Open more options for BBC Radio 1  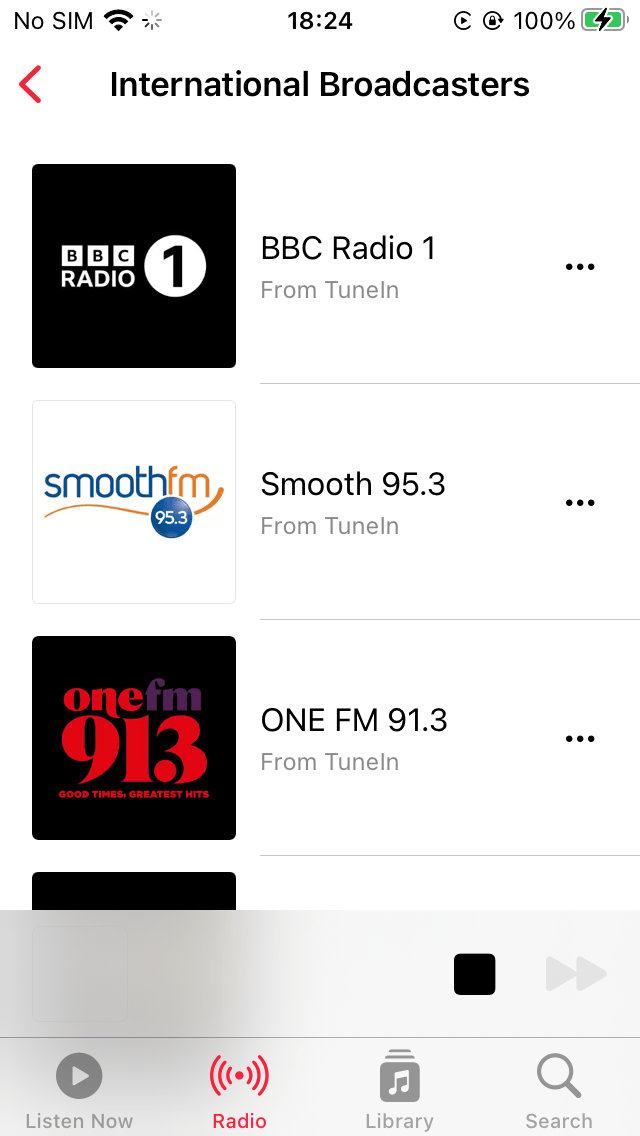click(580, 267)
